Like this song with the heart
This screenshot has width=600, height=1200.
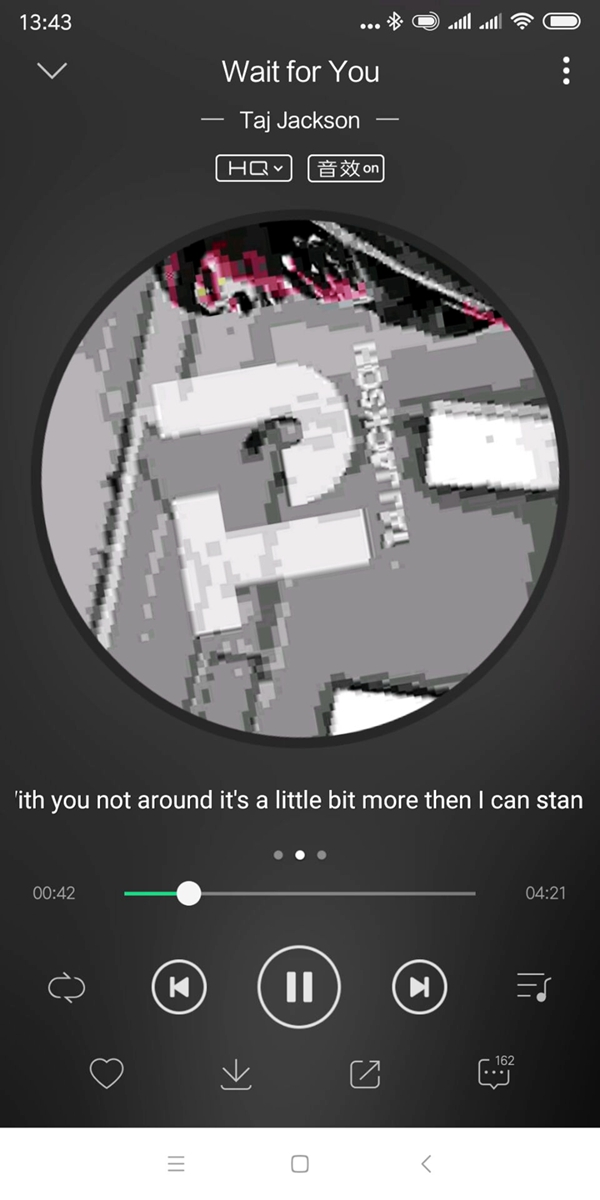[x=106, y=1074]
